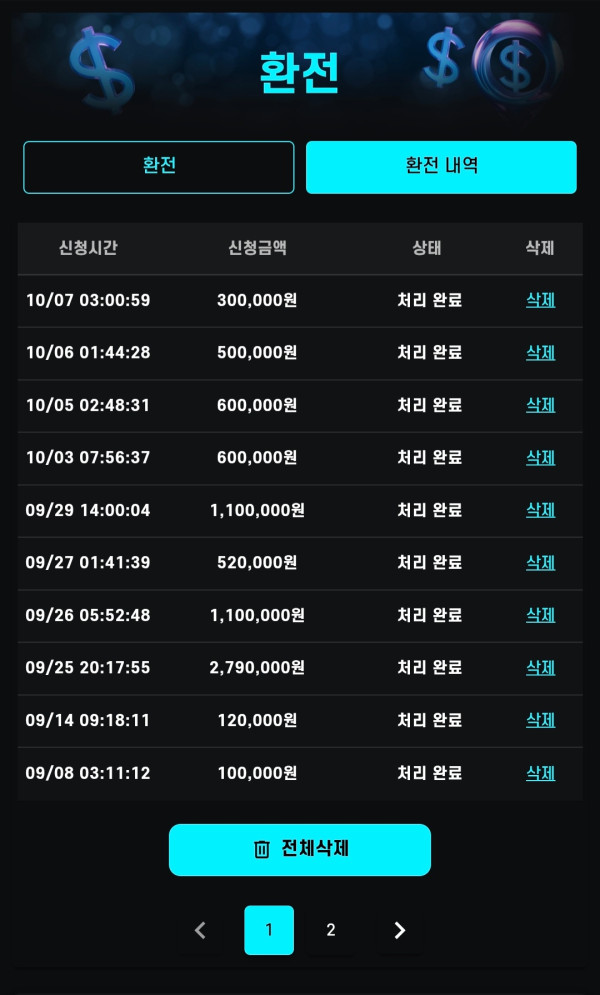Screen dimensions: 600x995
Task: Tap 삭제 for the 10/05 02:48:31 row
Action: click(540, 405)
